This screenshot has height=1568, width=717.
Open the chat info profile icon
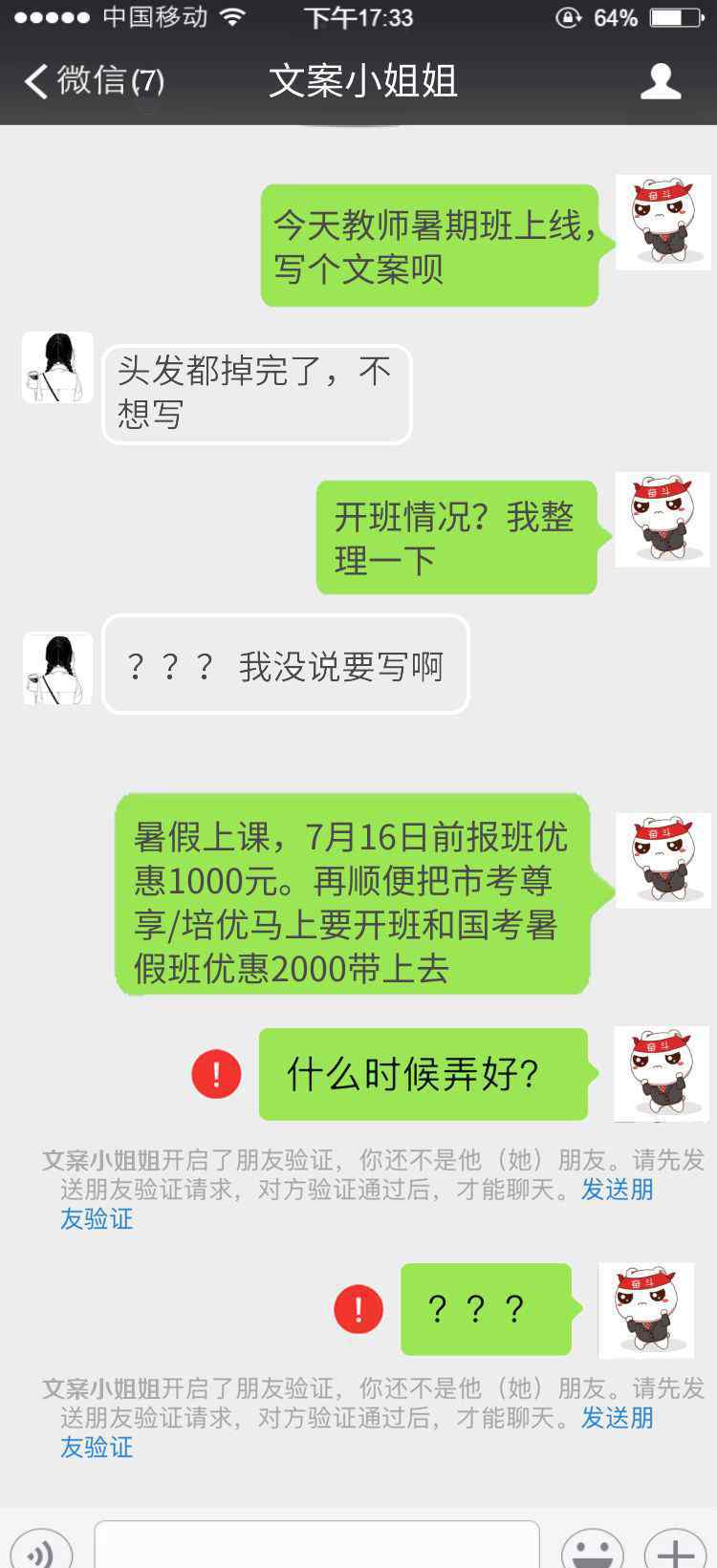pos(661,81)
